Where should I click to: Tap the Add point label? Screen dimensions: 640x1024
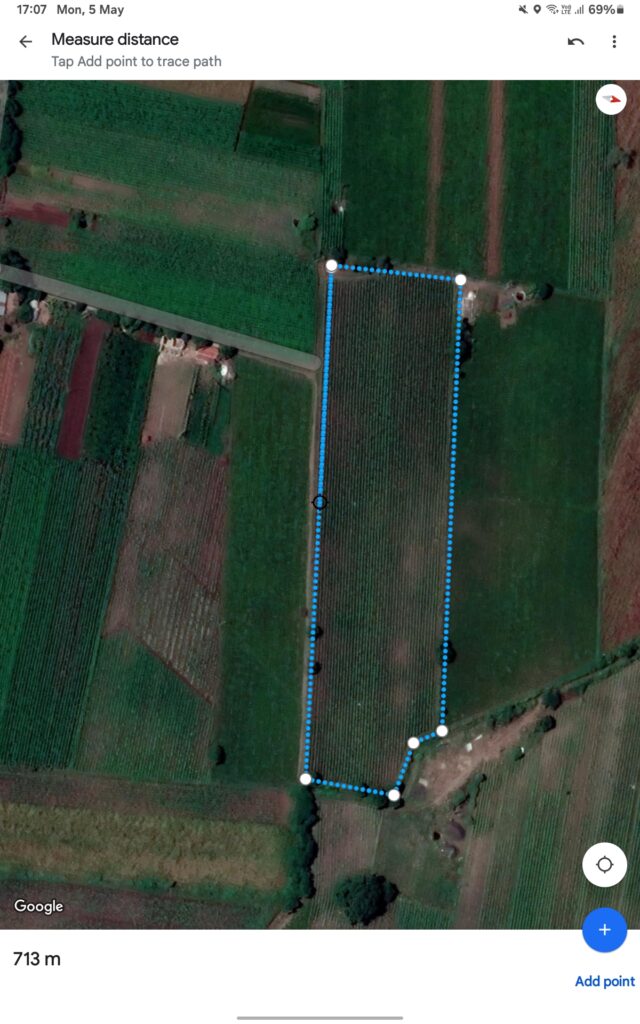(x=604, y=981)
